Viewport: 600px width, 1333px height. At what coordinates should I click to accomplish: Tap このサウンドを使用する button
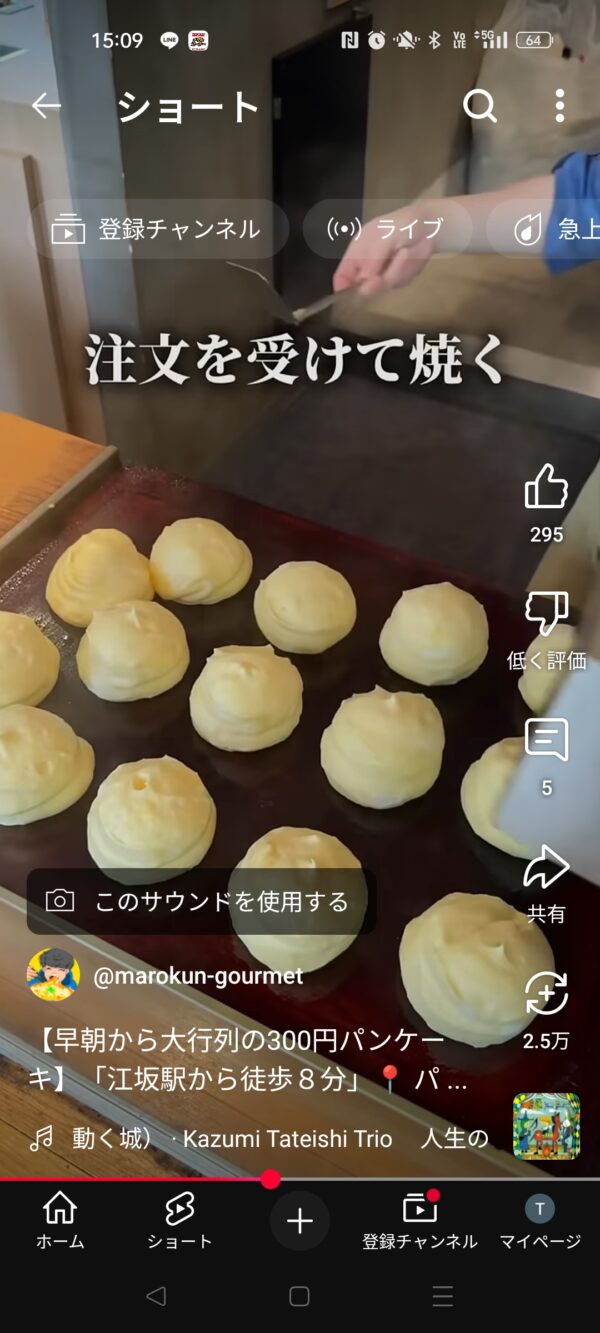[201, 901]
